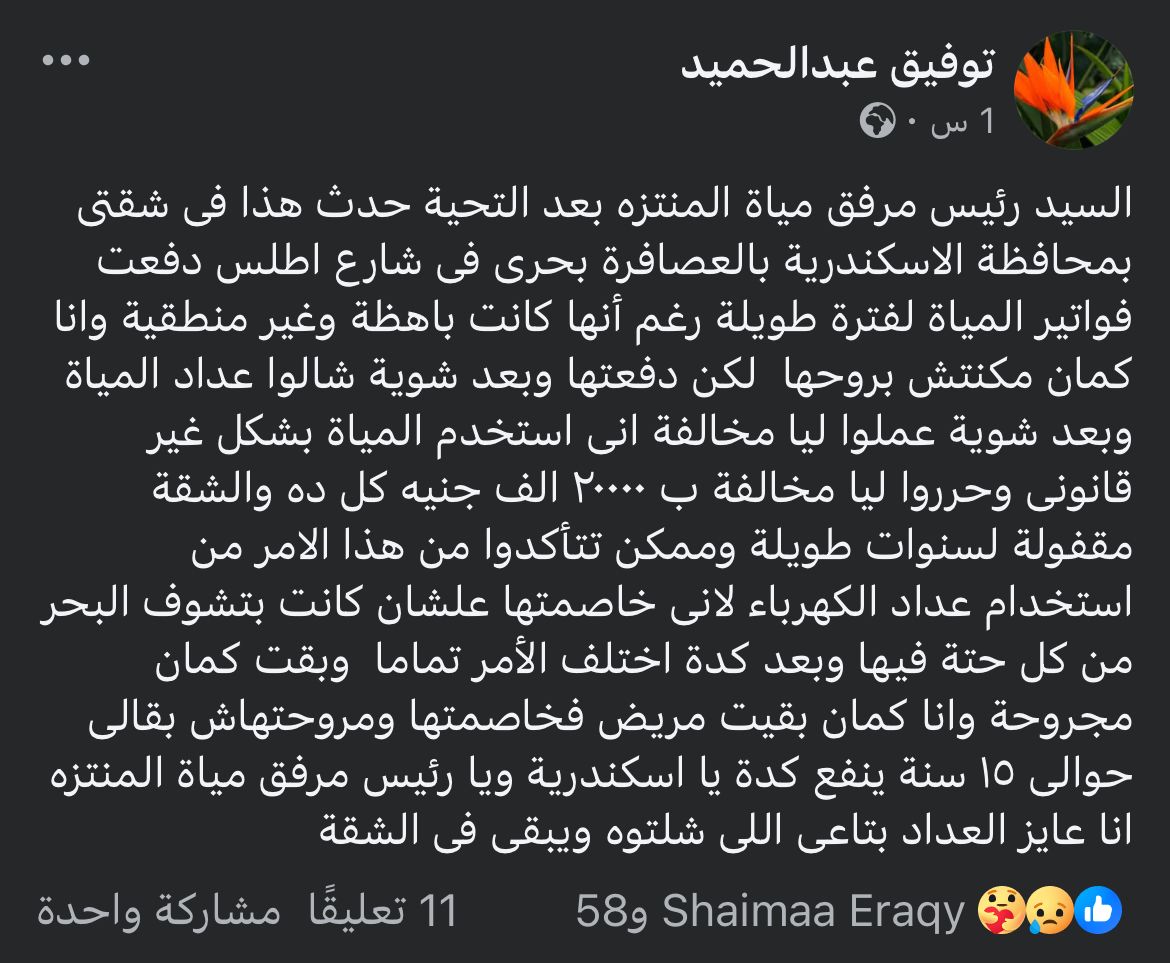Image resolution: width=1170 pixels, height=963 pixels.
Task: Open توفيق عبدالحميد's profile picture
Action: (1073, 89)
